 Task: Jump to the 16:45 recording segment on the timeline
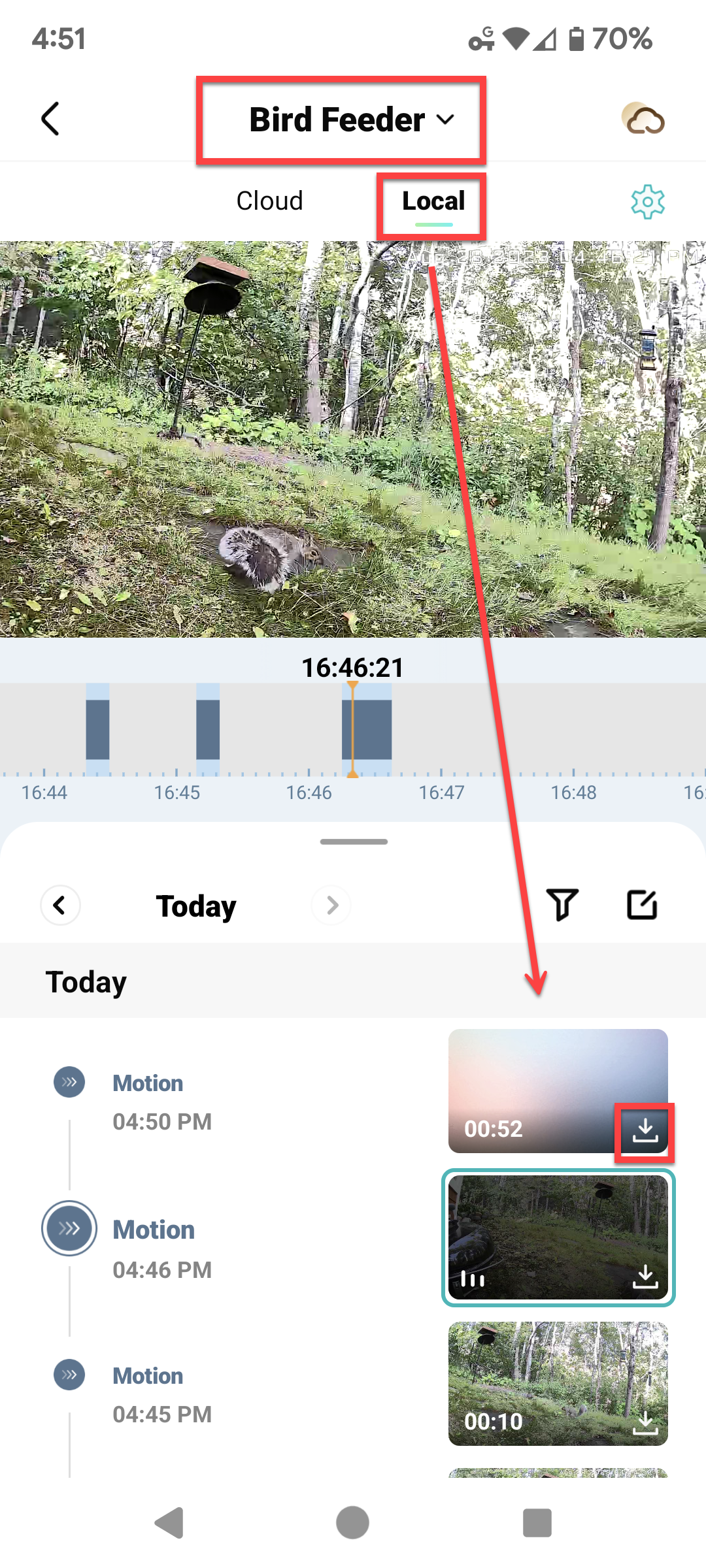[x=208, y=730]
